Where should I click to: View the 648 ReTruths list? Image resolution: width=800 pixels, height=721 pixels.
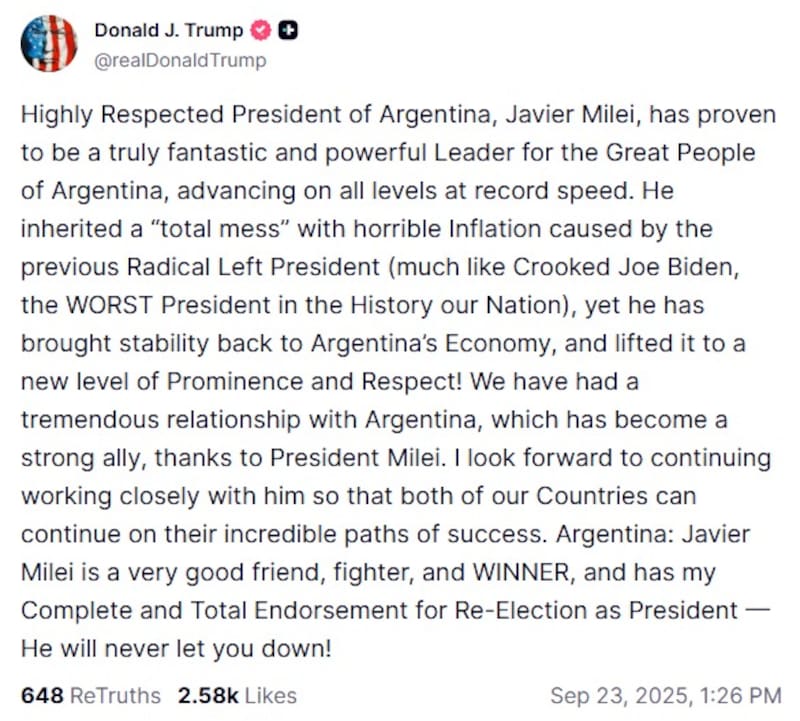point(90,695)
